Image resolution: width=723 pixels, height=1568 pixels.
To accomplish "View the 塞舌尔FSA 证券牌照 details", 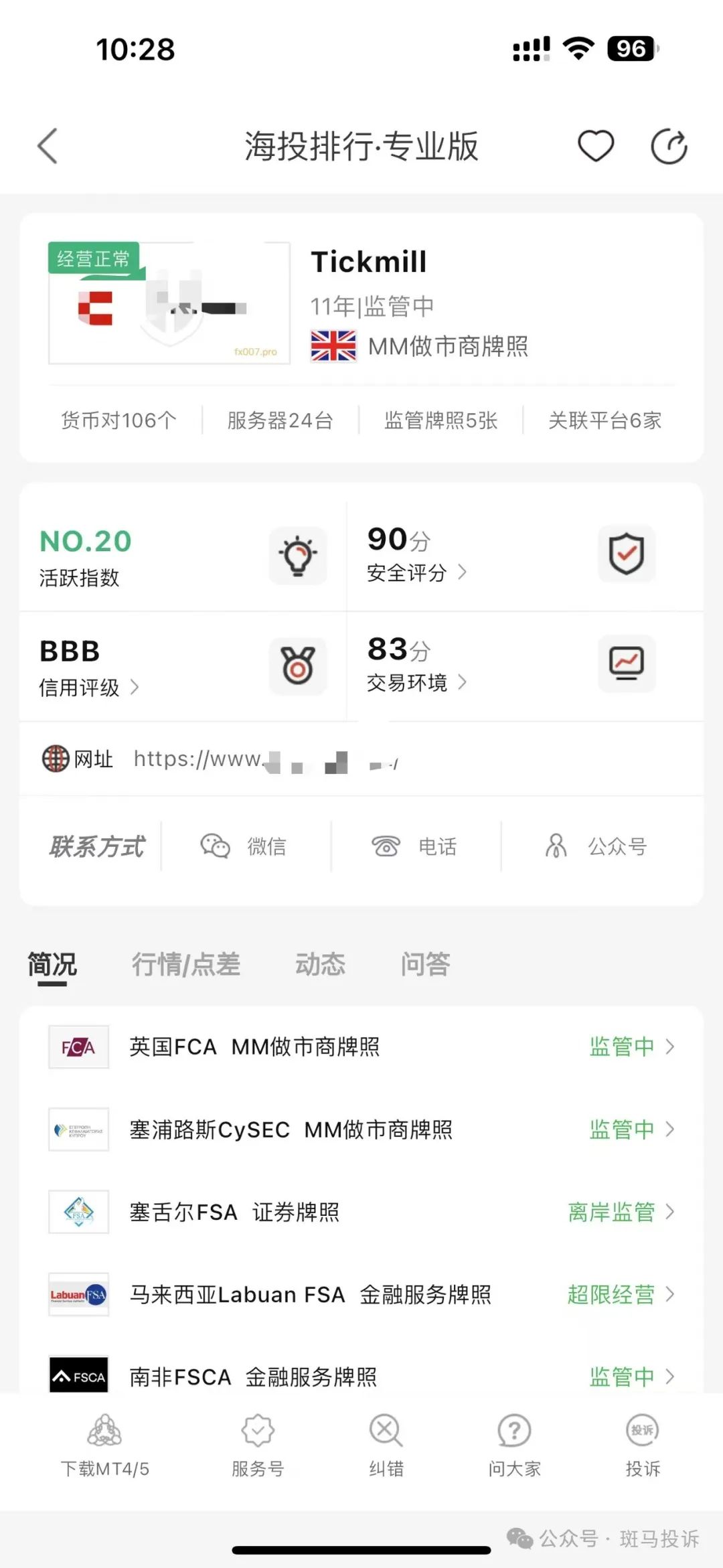I will (x=361, y=1212).
